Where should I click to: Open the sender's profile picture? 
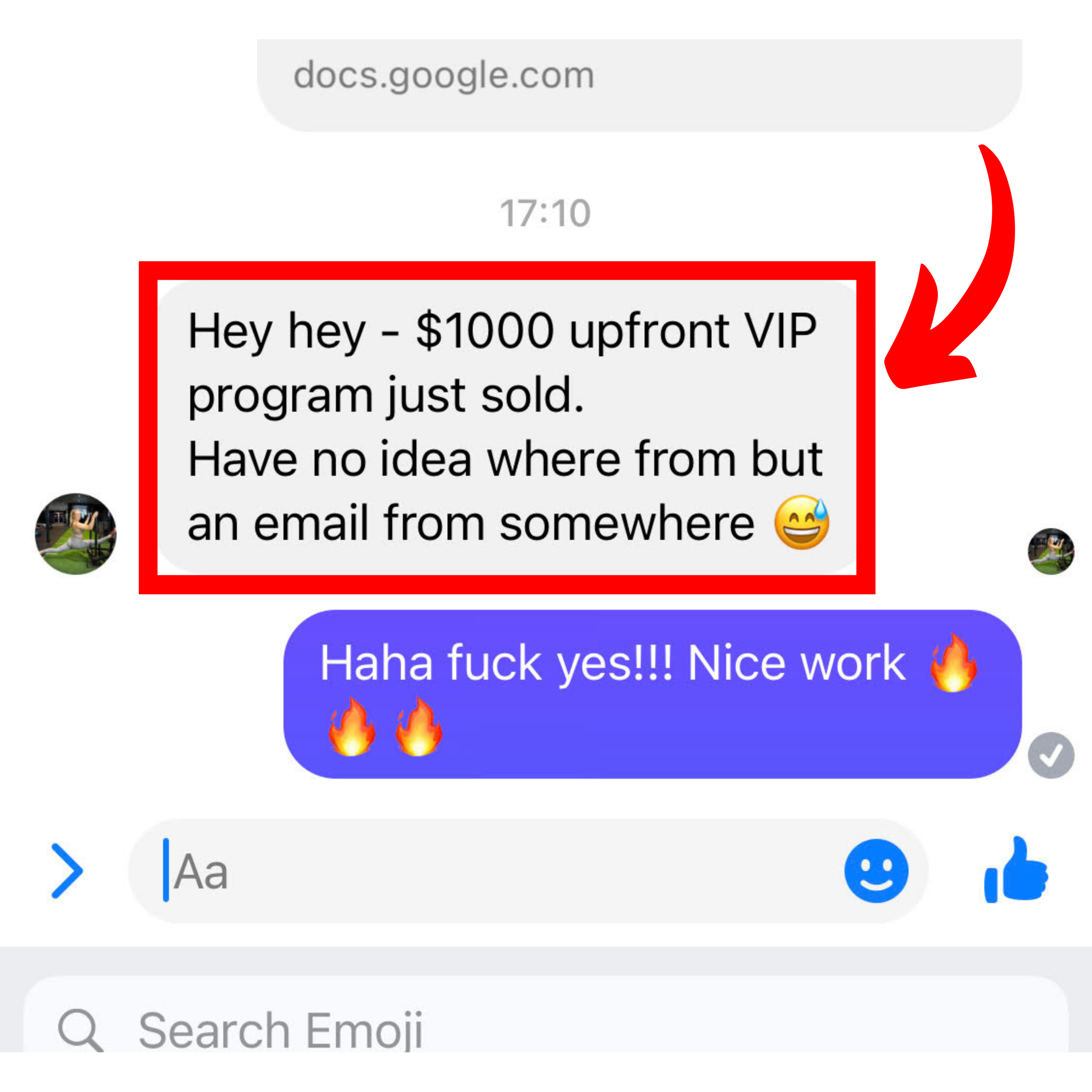[x=76, y=534]
